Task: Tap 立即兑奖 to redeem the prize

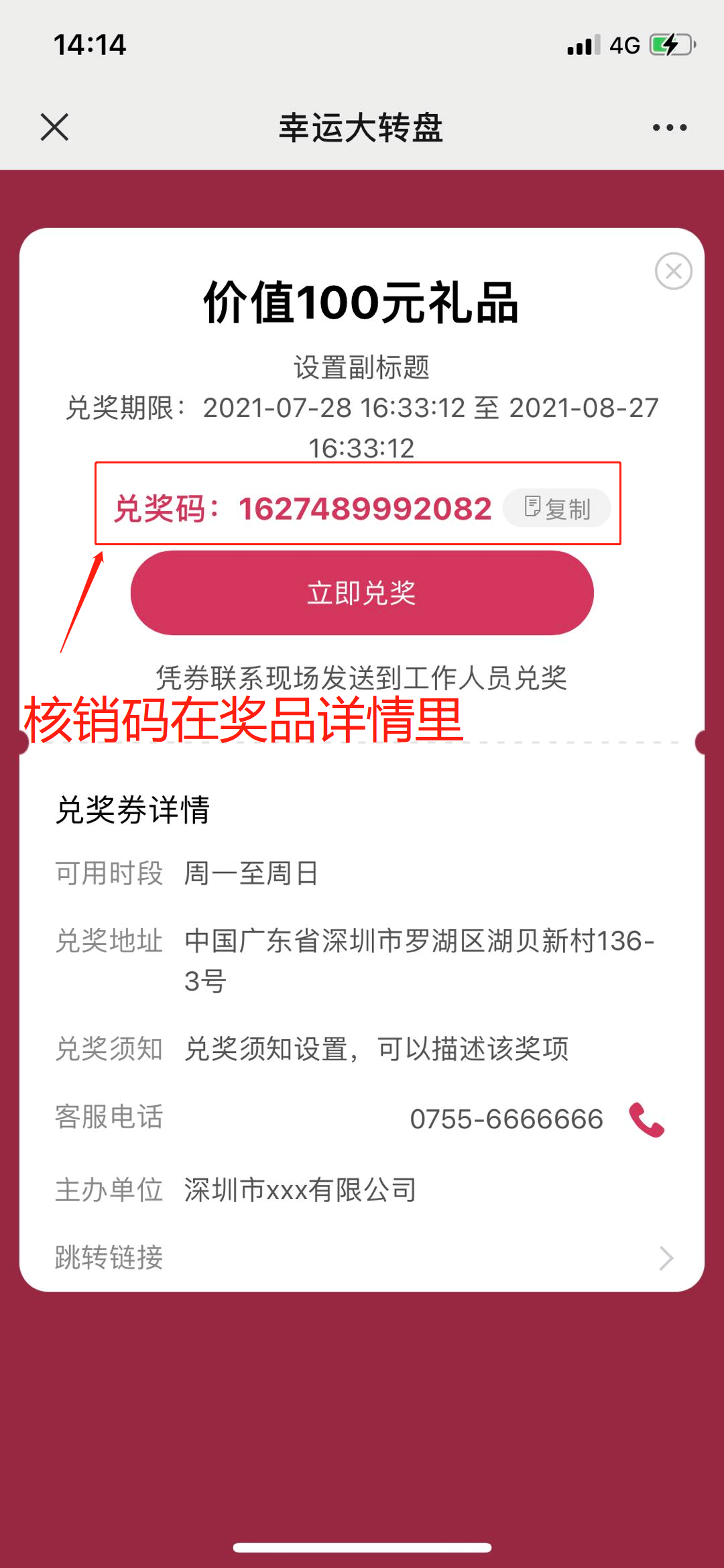Action: tap(362, 593)
